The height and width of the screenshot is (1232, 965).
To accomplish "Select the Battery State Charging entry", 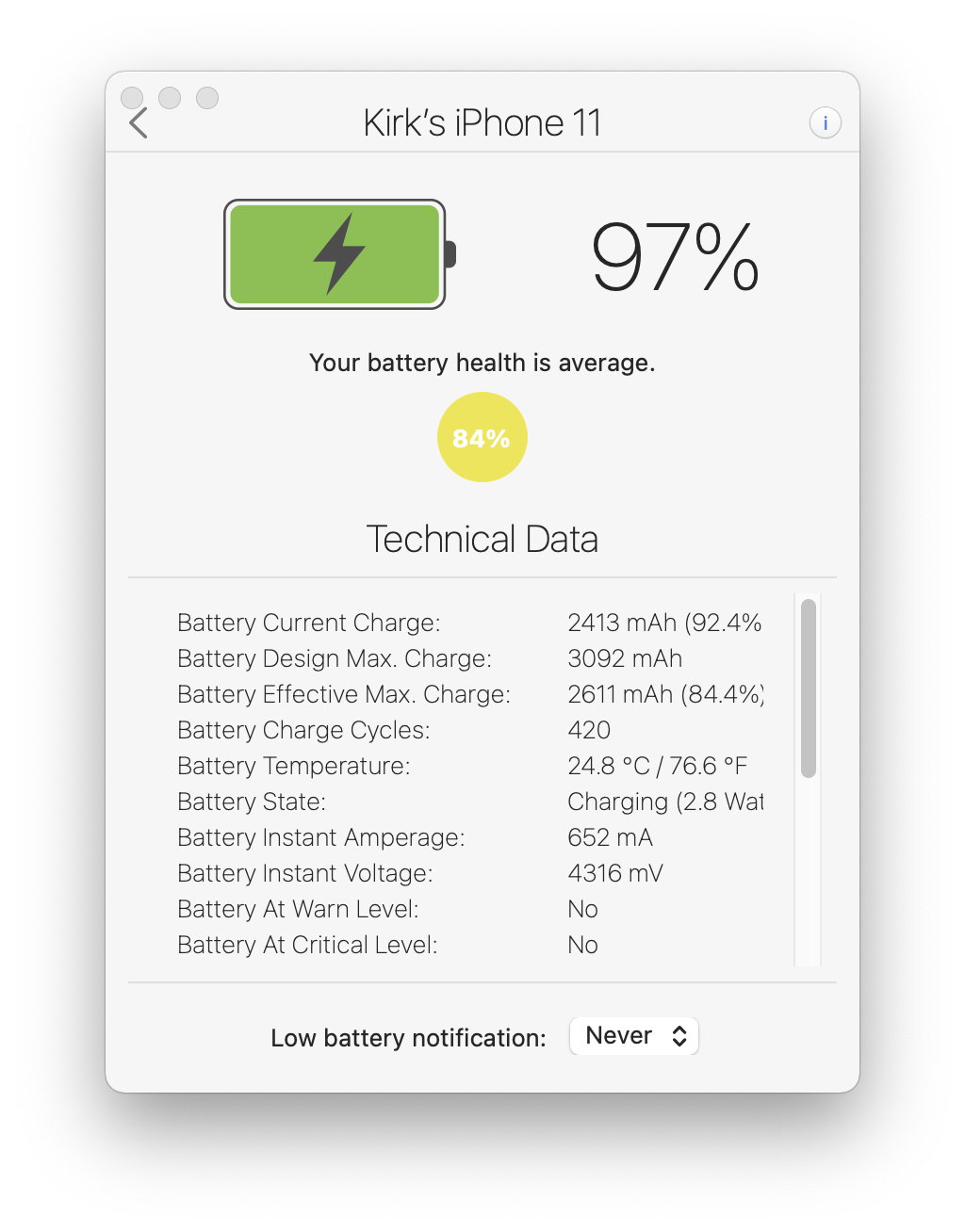I will click(x=664, y=802).
